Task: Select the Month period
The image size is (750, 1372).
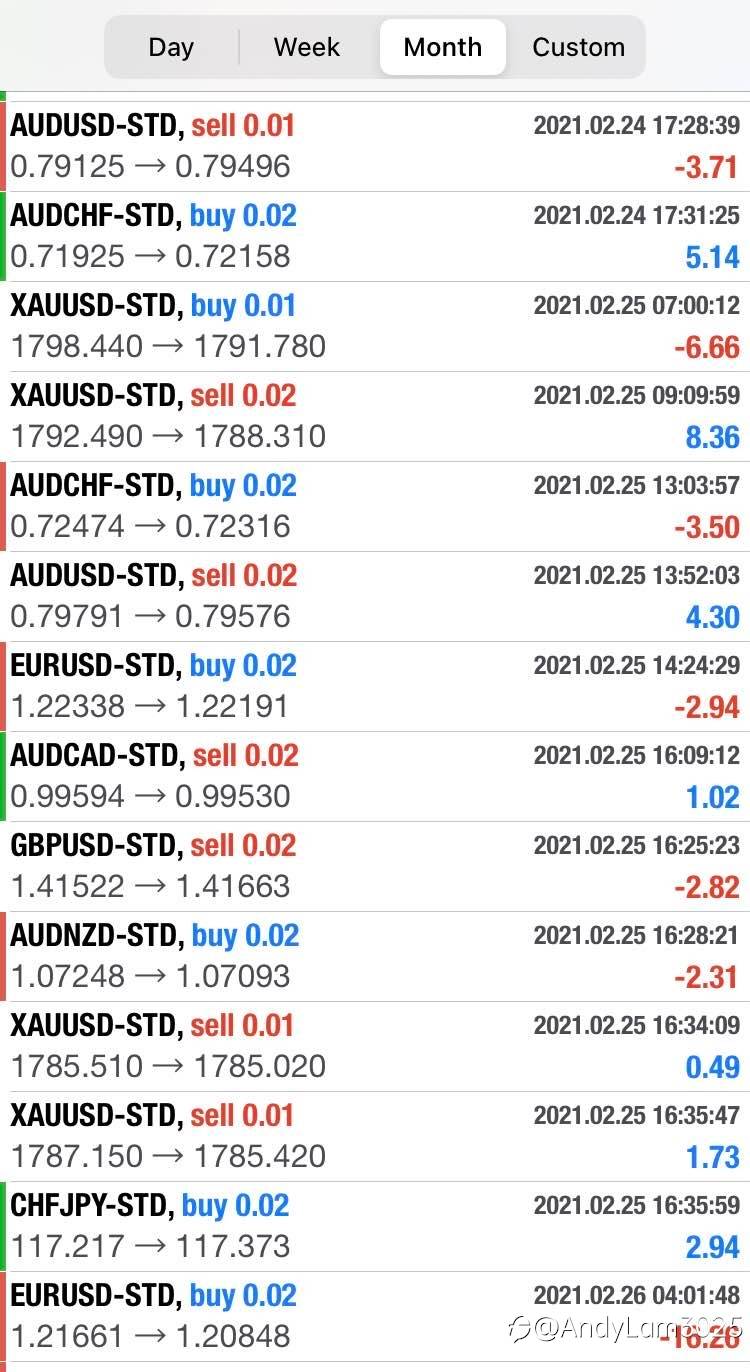Action: coord(442,47)
